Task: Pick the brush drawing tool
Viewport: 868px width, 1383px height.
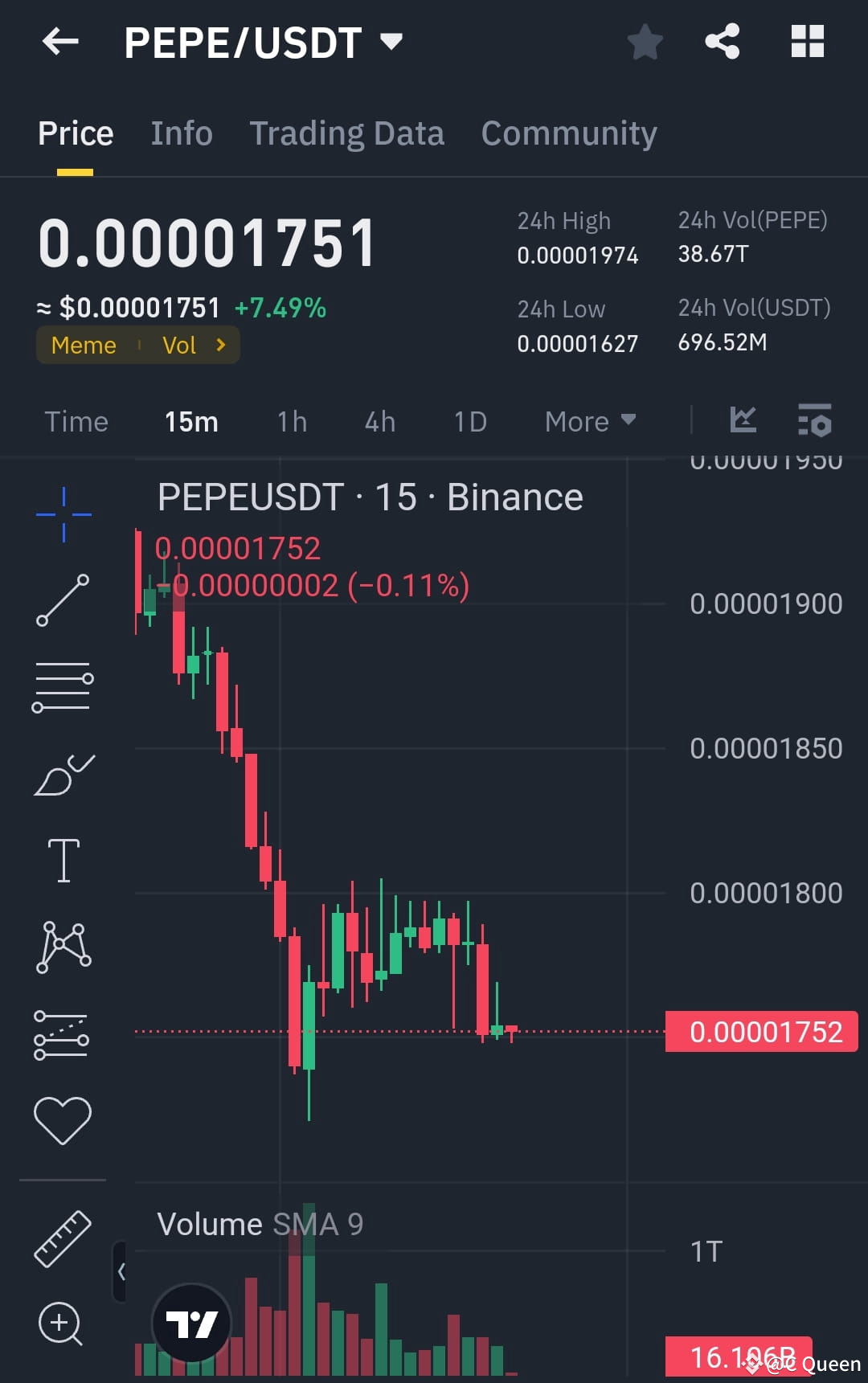Action: pos(63,774)
